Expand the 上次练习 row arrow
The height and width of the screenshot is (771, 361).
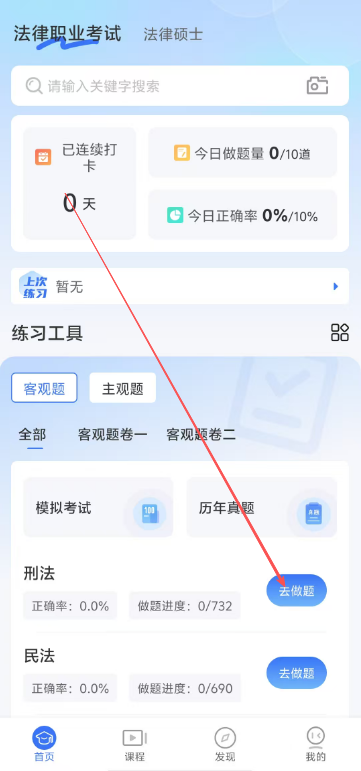pyautogui.click(x=336, y=286)
